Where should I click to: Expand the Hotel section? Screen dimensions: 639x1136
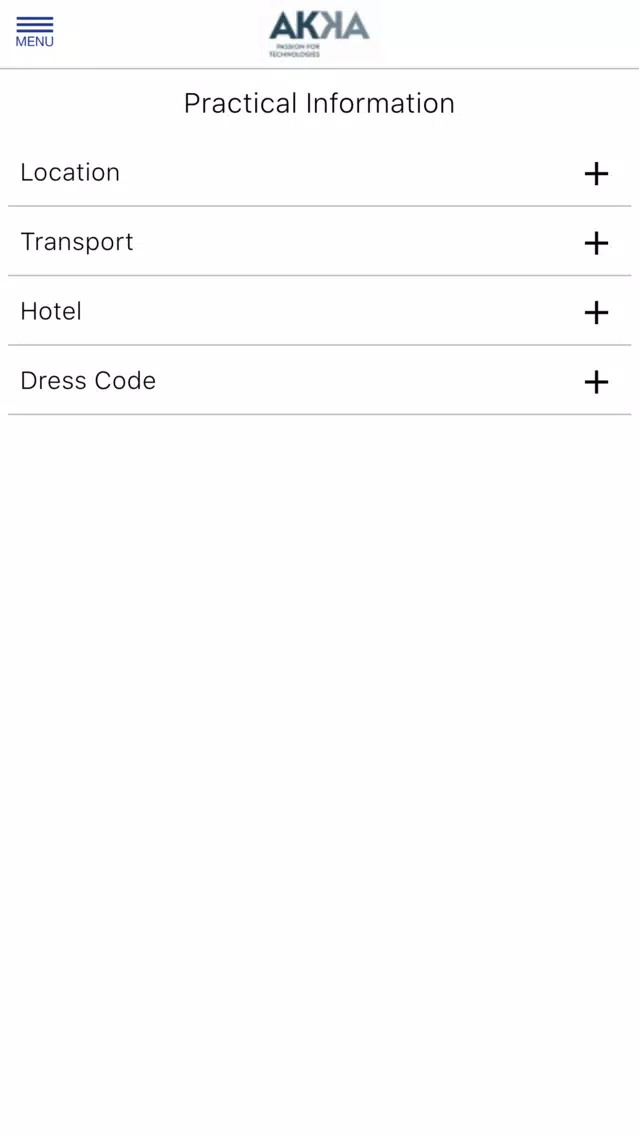[320, 311]
